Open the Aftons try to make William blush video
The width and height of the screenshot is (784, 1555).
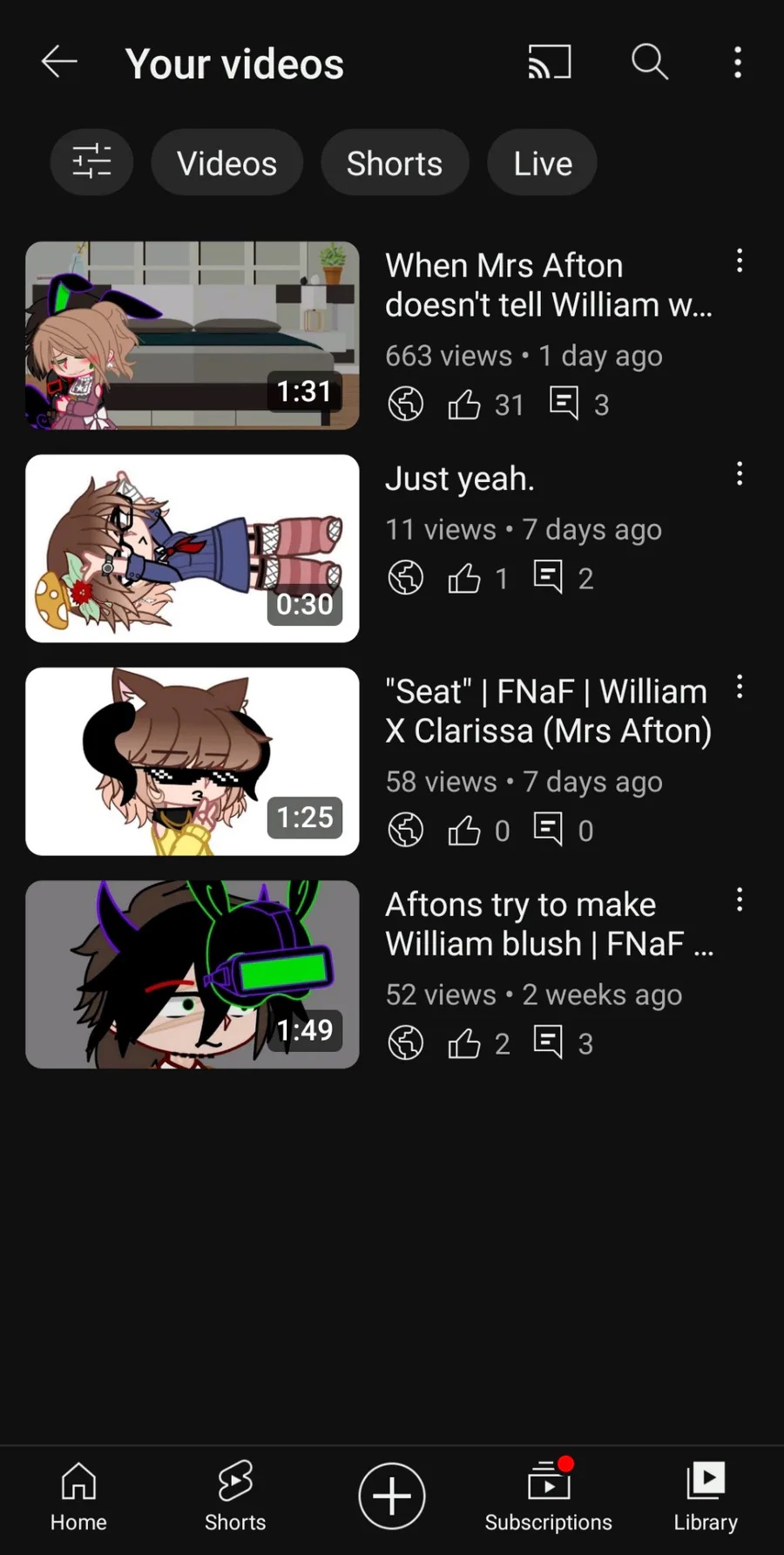193,974
